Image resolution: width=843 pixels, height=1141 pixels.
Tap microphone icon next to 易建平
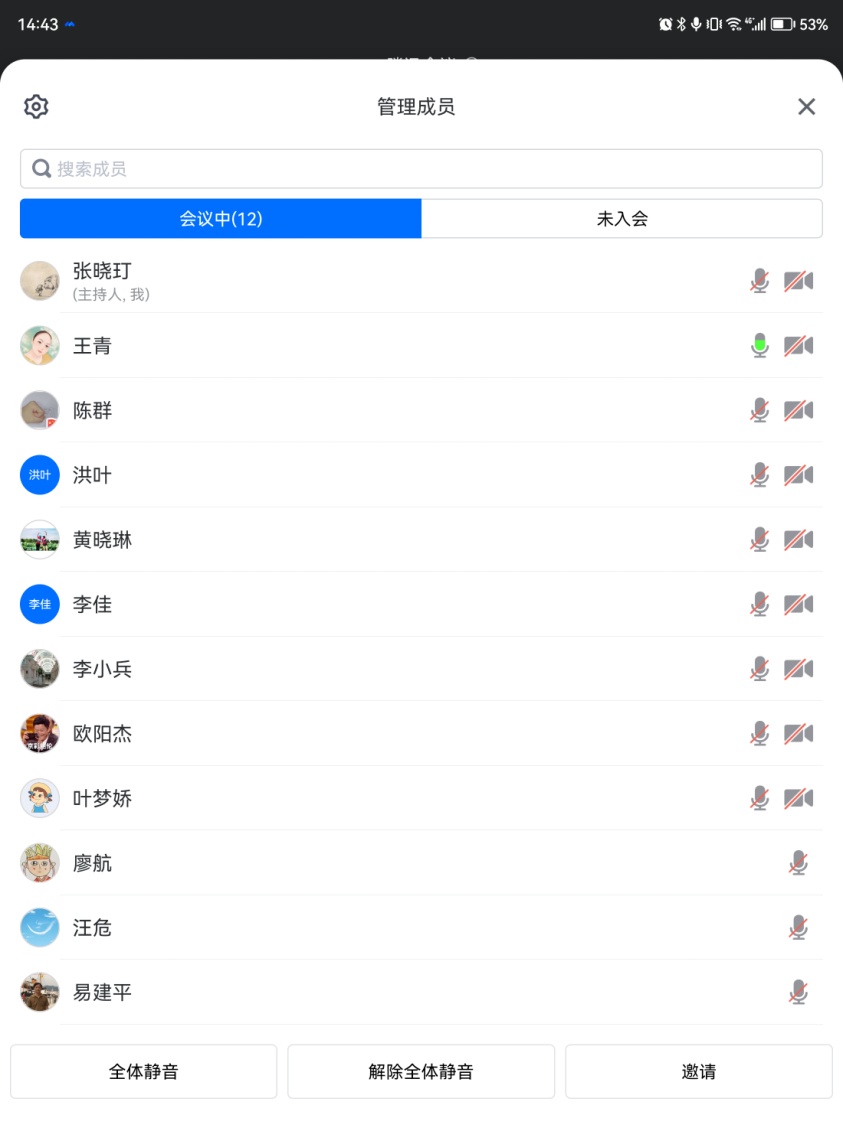click(798, 993)
